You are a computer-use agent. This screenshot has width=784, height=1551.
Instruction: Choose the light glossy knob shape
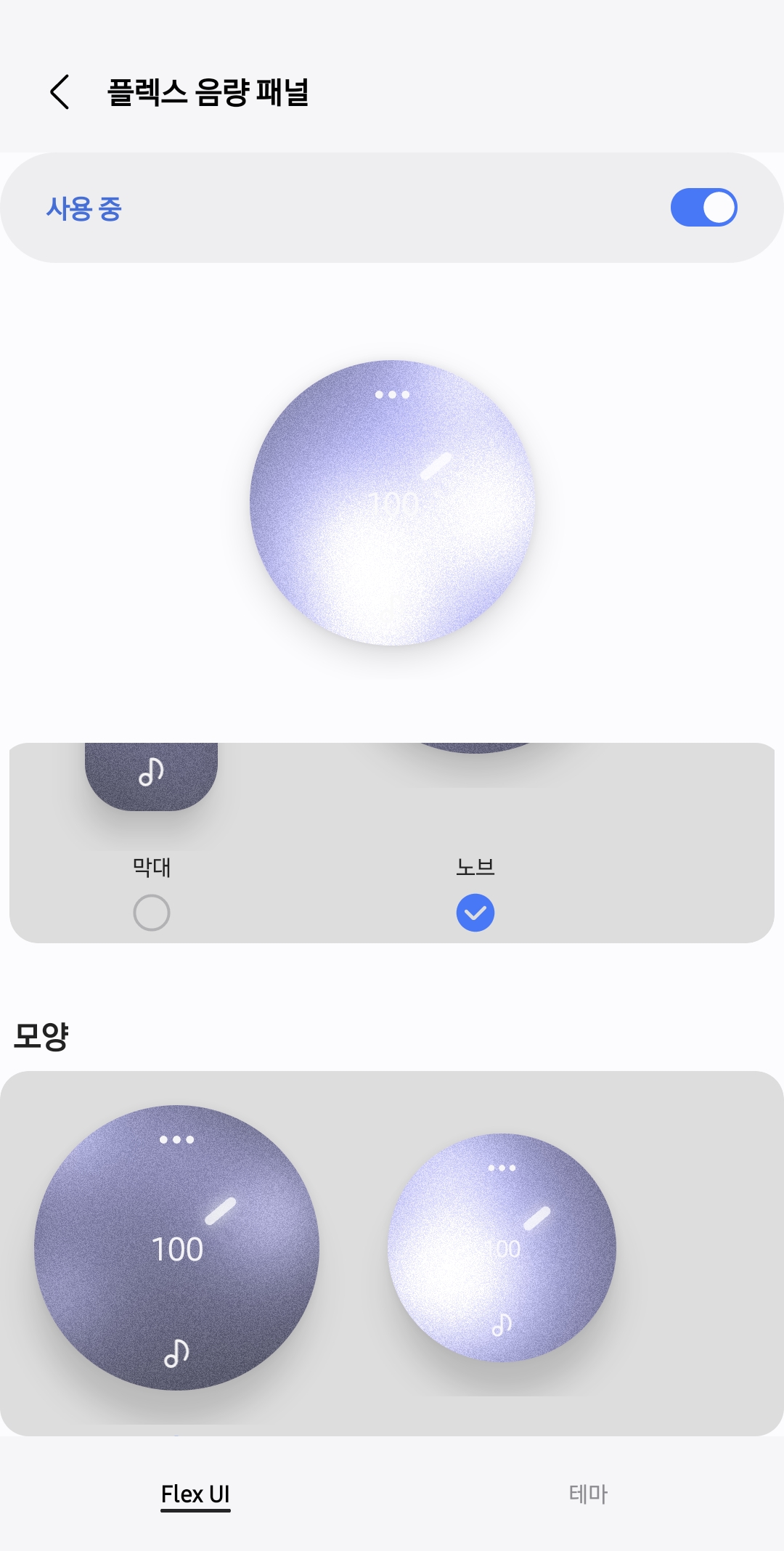[502, 1247]
